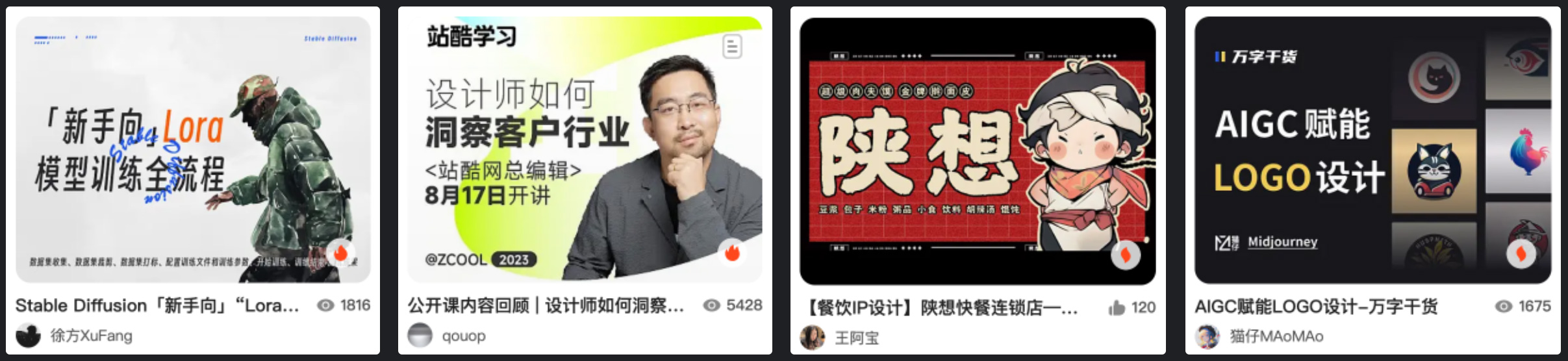This screenshot has width=1568, height=361.
Task: View author 徐方XuFang's profile
Action: [x=91, y=336]
